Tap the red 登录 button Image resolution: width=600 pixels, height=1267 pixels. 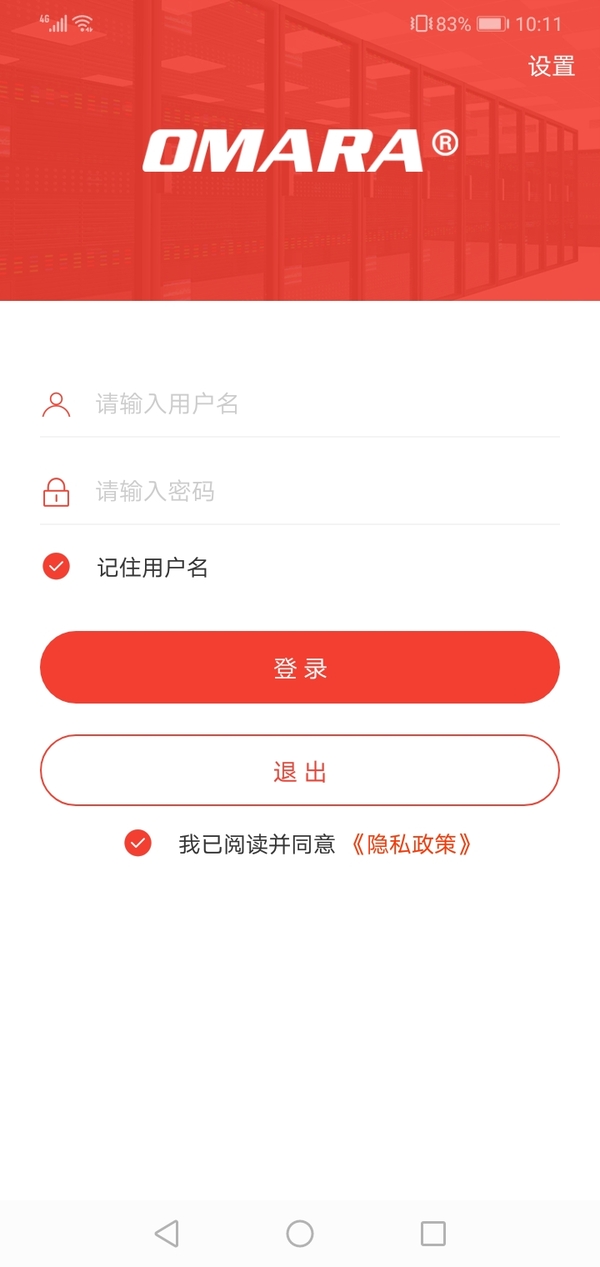pos(300,668)
